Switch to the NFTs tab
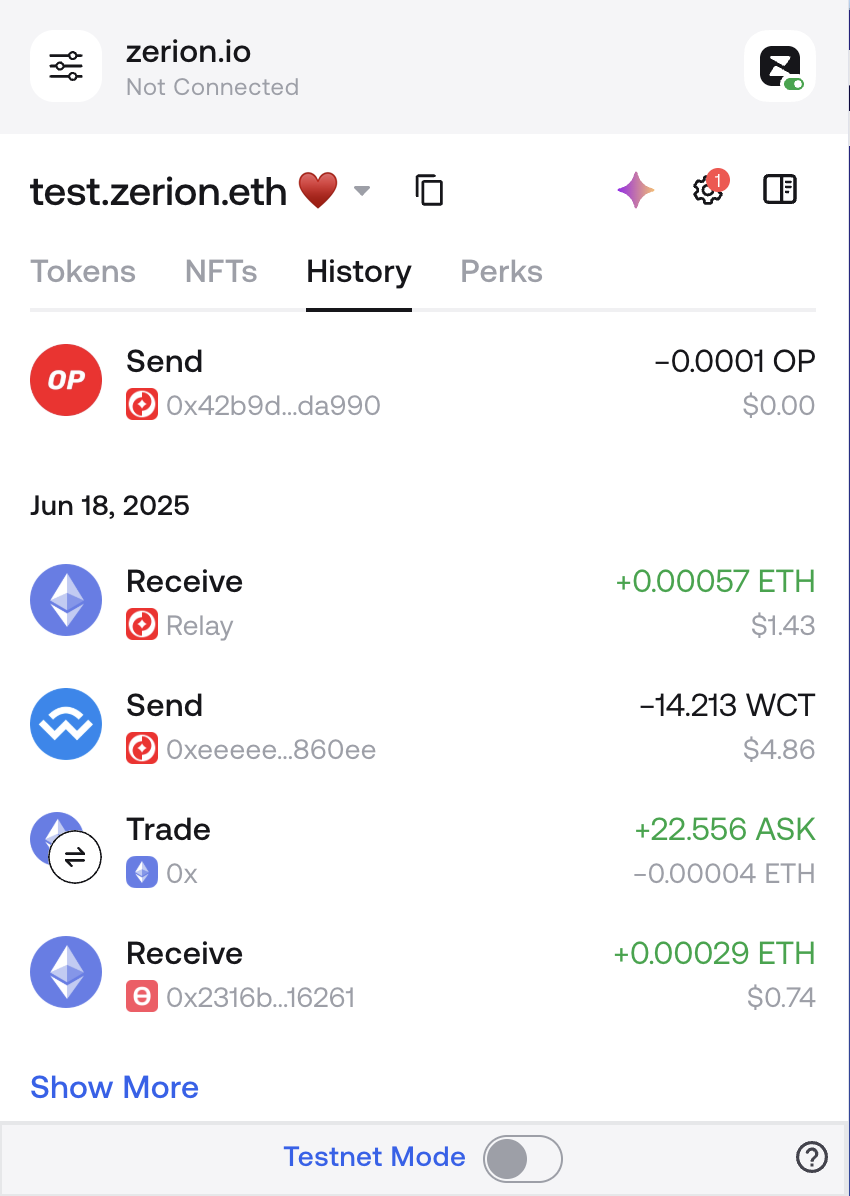Viewport: 850px width, 1196px height. point(221,272)
